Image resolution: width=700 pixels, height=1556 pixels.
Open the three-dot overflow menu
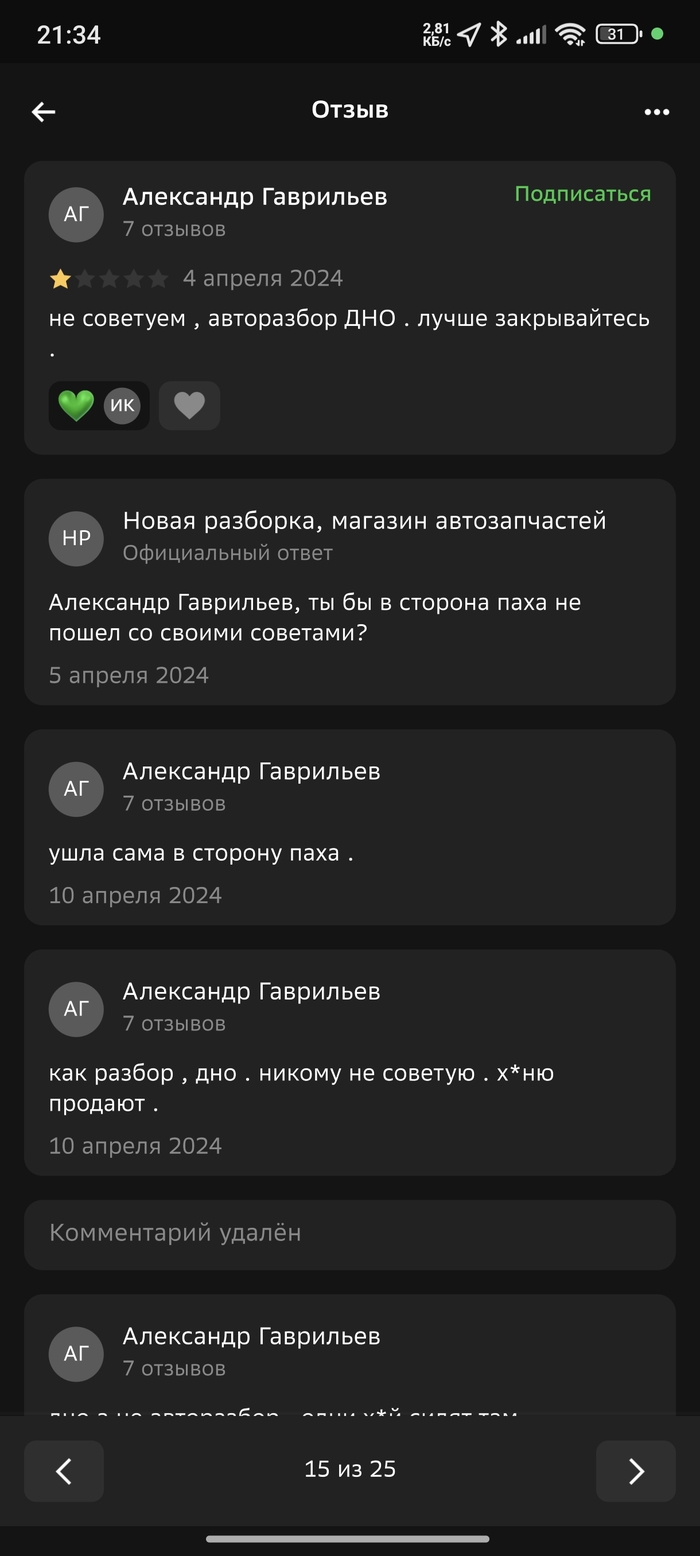[x=656, y=112]
